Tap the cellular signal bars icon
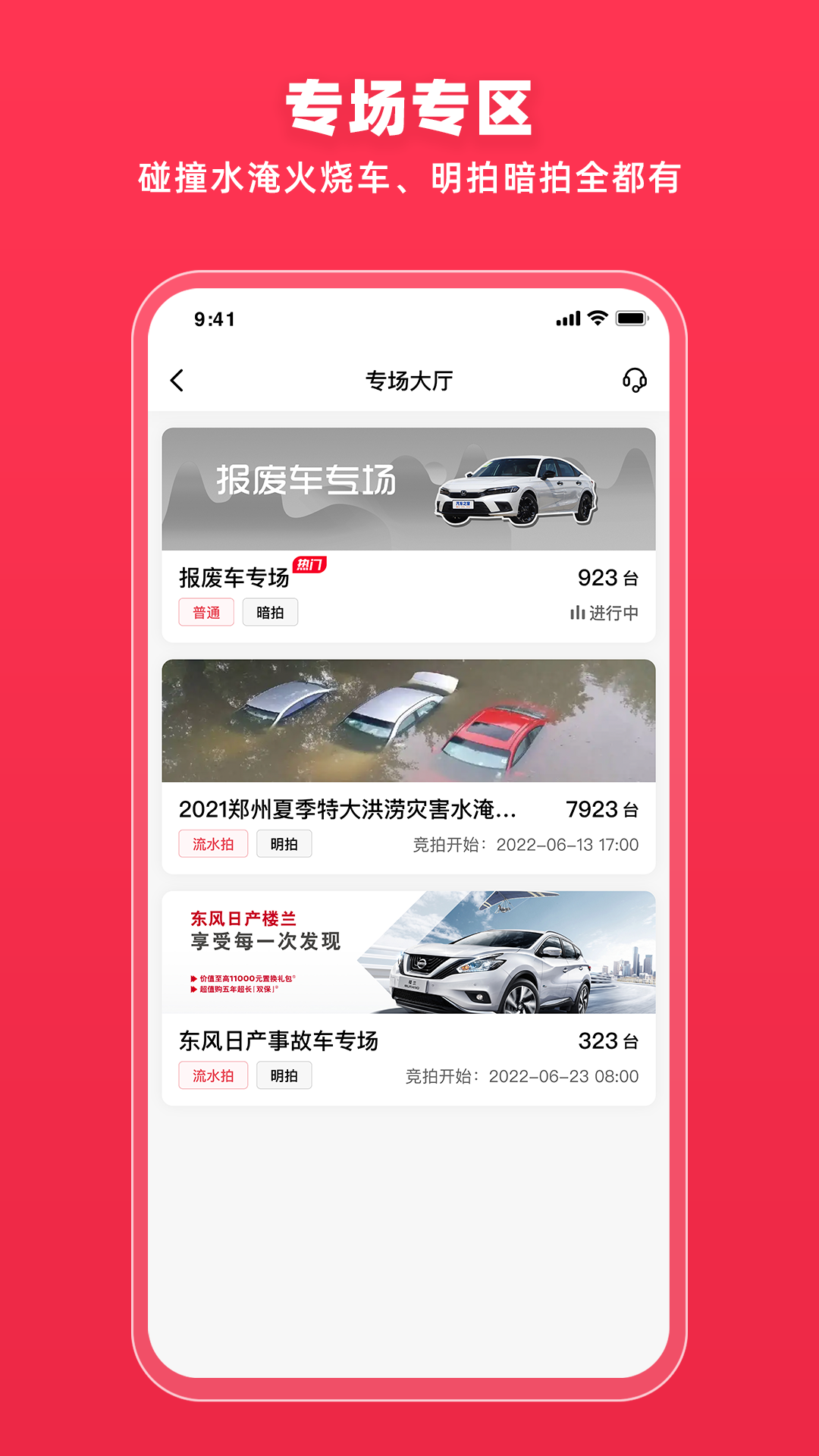819x1456 pixels. point(567,319)
